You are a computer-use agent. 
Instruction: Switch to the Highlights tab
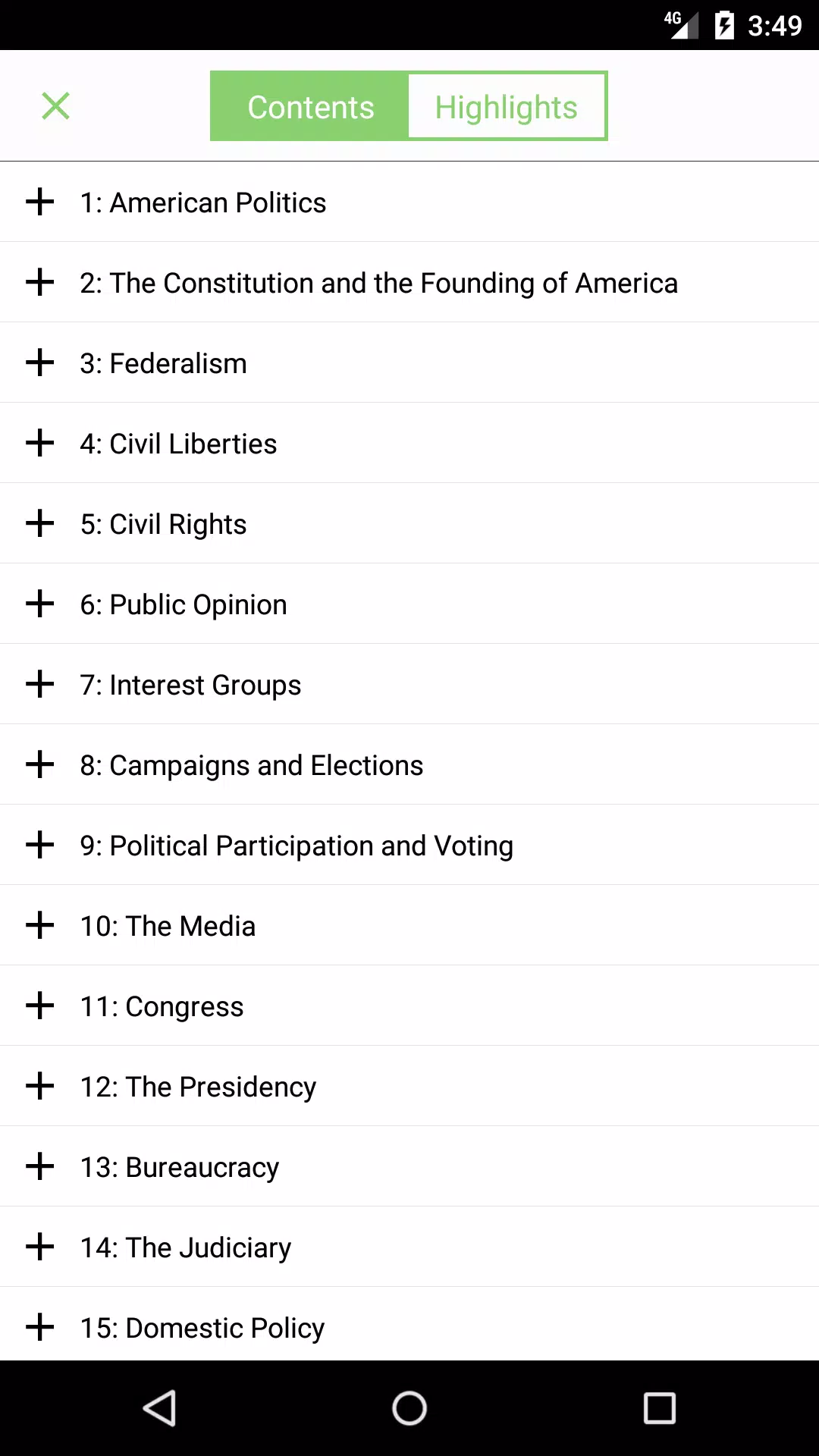(507, 106)
